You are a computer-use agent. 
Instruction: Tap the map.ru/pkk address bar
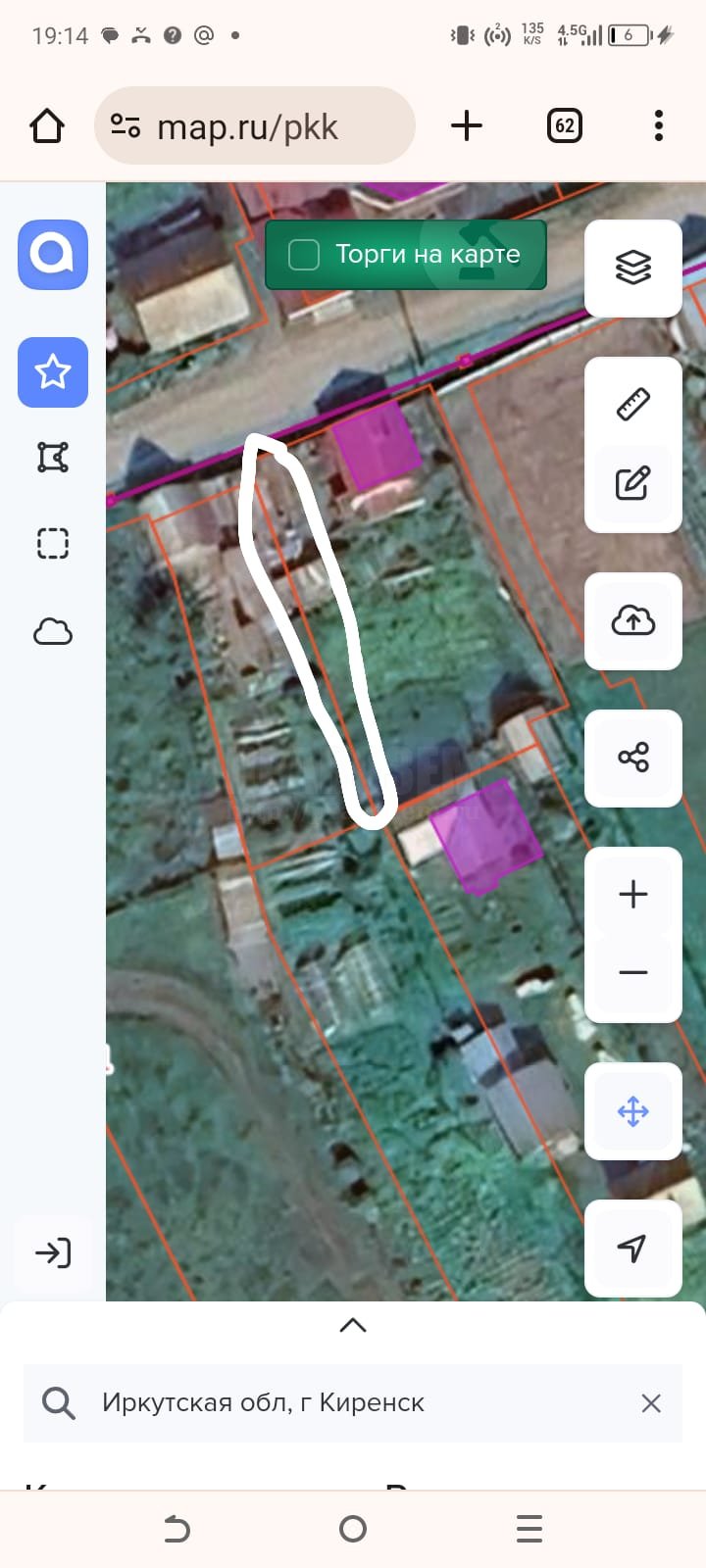(255, 126)
